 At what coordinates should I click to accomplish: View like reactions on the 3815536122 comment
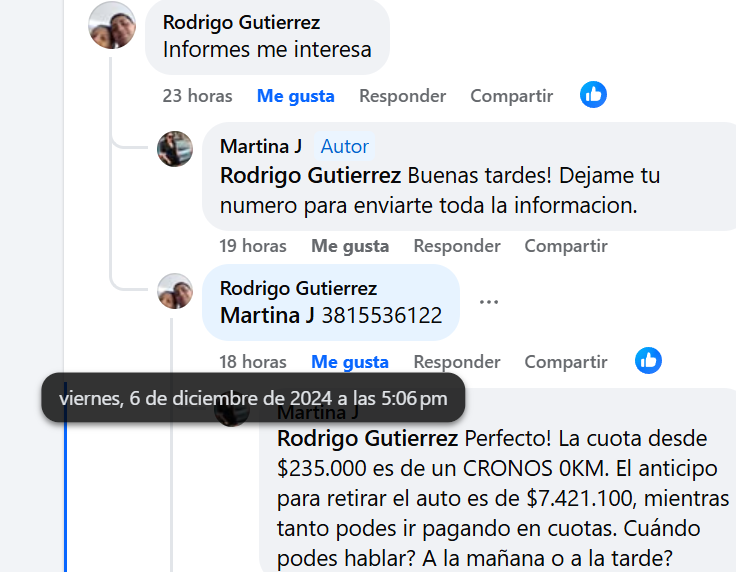click(648, 361)
